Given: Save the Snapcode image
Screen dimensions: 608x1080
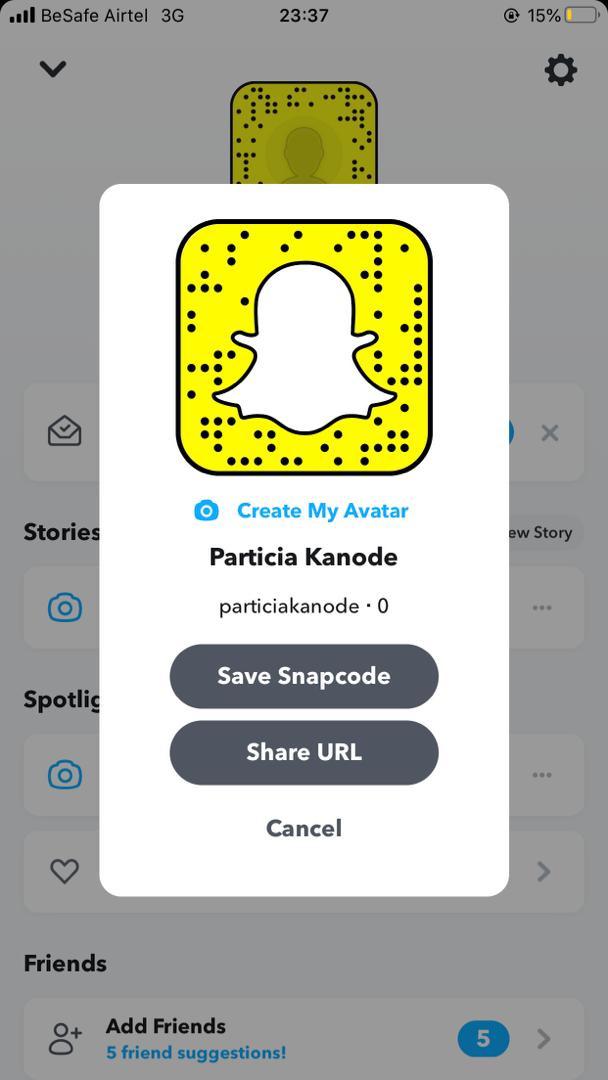Looking at the screenshot, I should coord(303,676).
